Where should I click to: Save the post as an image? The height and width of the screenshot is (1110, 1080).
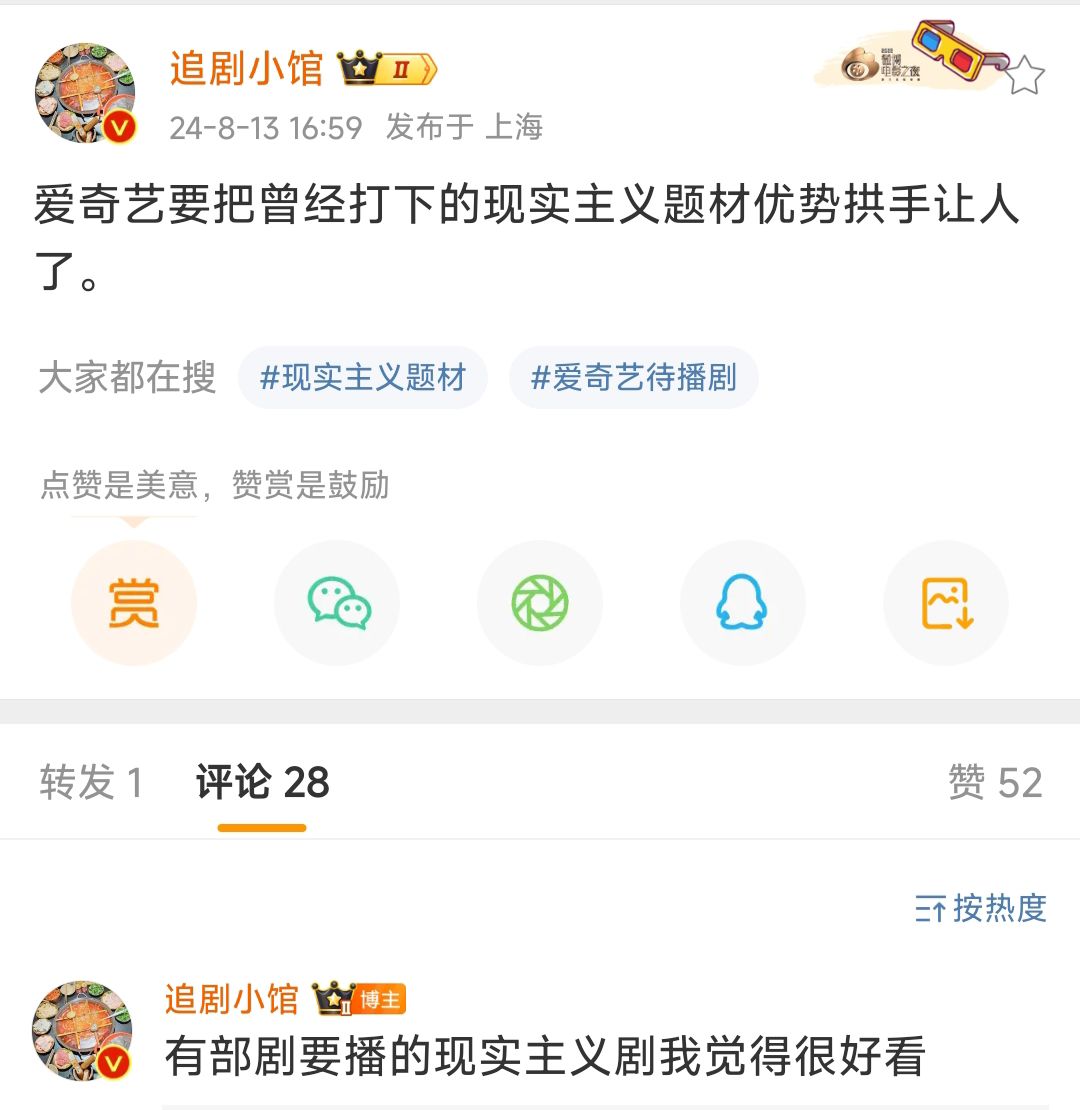pos(946,603)
